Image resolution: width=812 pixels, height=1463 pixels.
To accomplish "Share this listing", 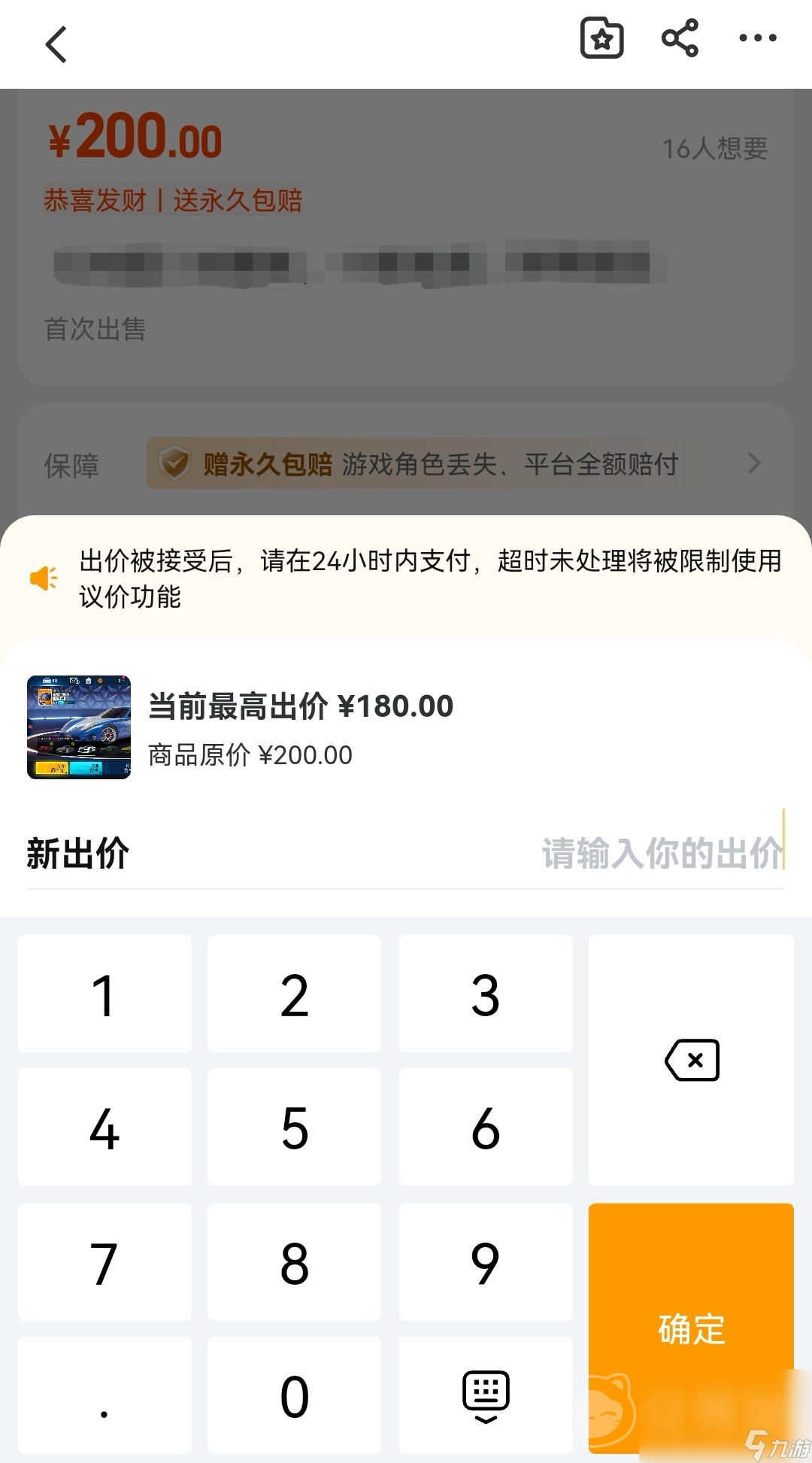I will click(680, 38).
